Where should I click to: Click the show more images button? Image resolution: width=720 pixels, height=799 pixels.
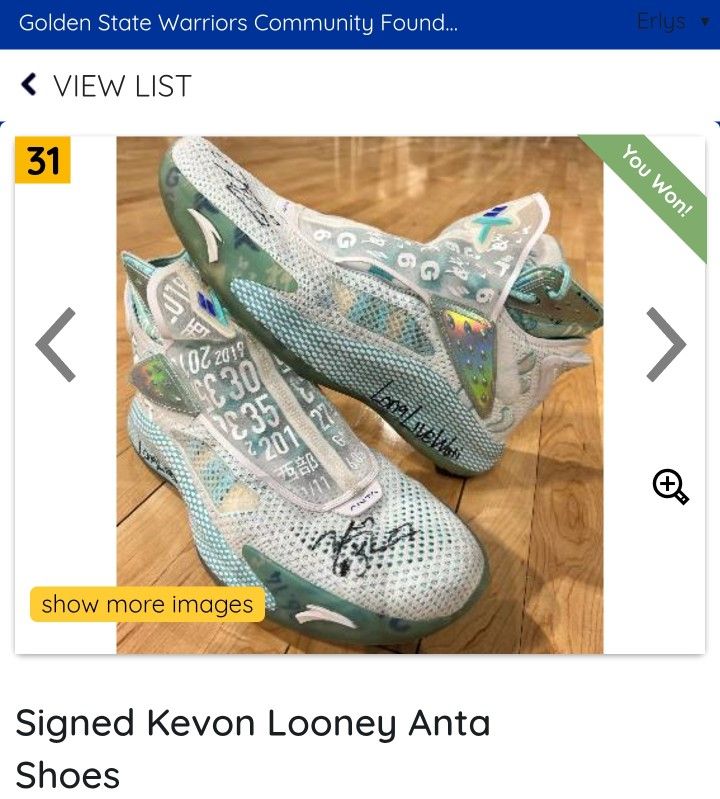[145, 604]
